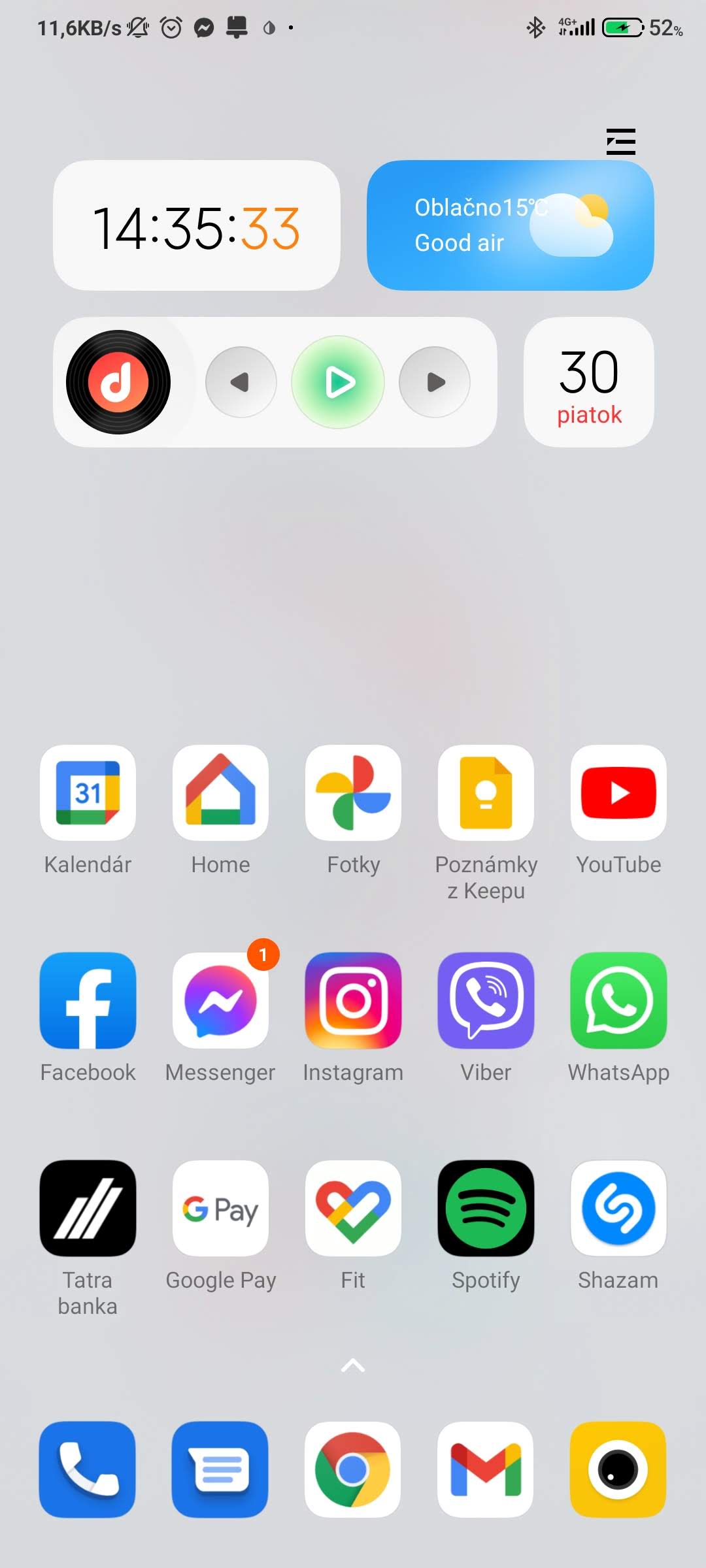This screenshot has width=706, height=1568.
Task: Open the Phone dialer from the dock
Action: (88, 1470)
